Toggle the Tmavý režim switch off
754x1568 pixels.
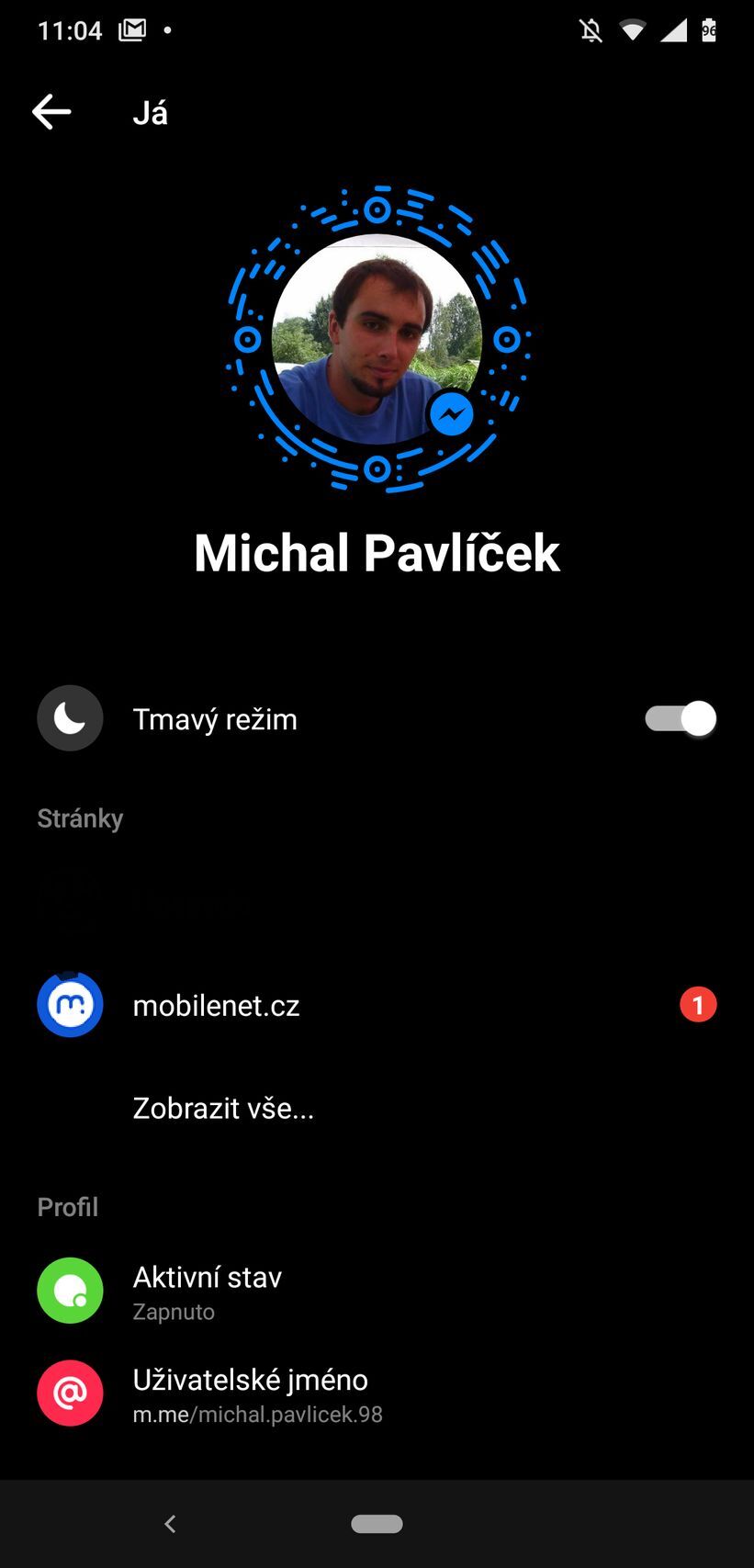[x=681, y=718]
